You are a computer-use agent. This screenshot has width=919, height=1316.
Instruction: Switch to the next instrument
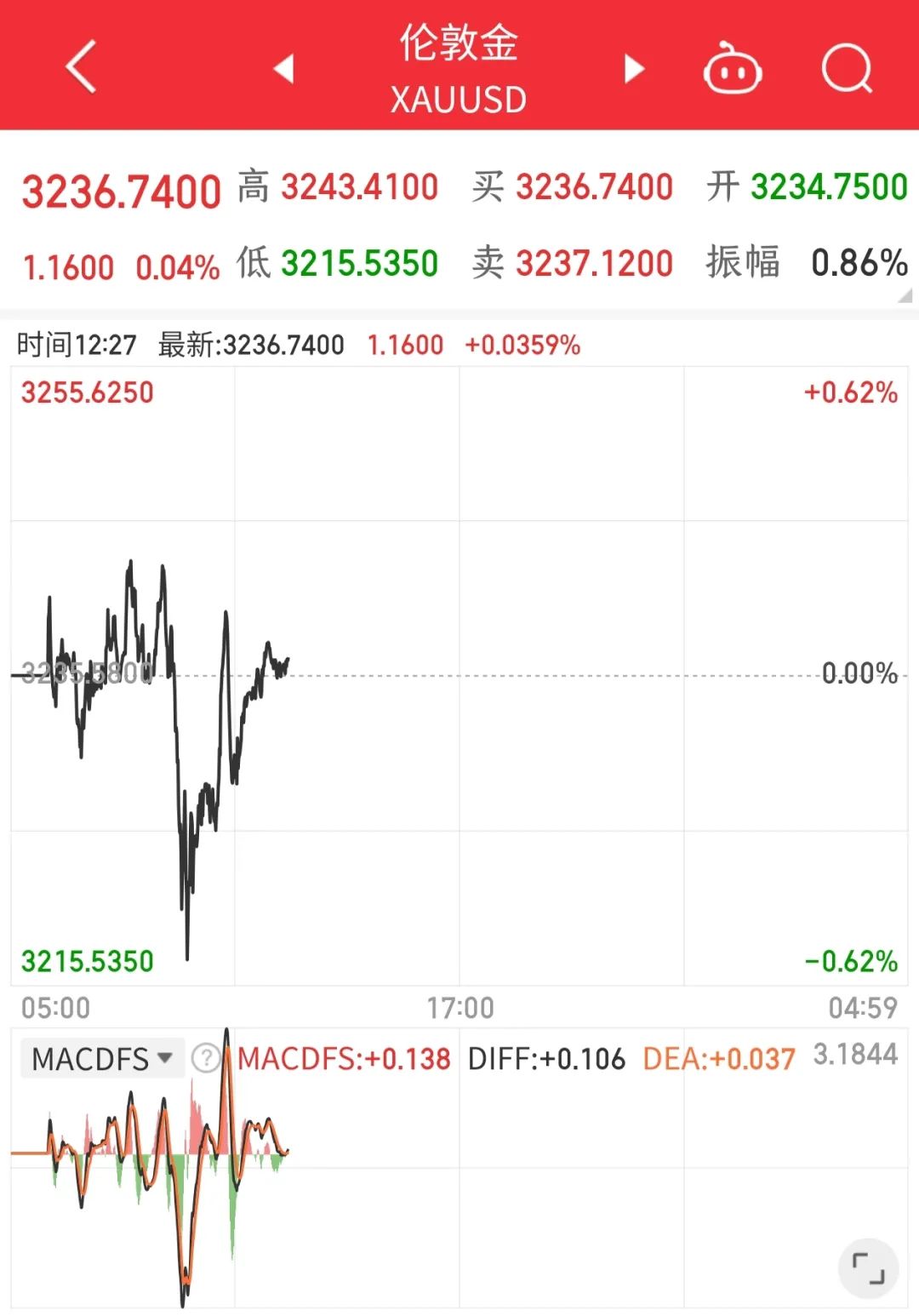634,68
